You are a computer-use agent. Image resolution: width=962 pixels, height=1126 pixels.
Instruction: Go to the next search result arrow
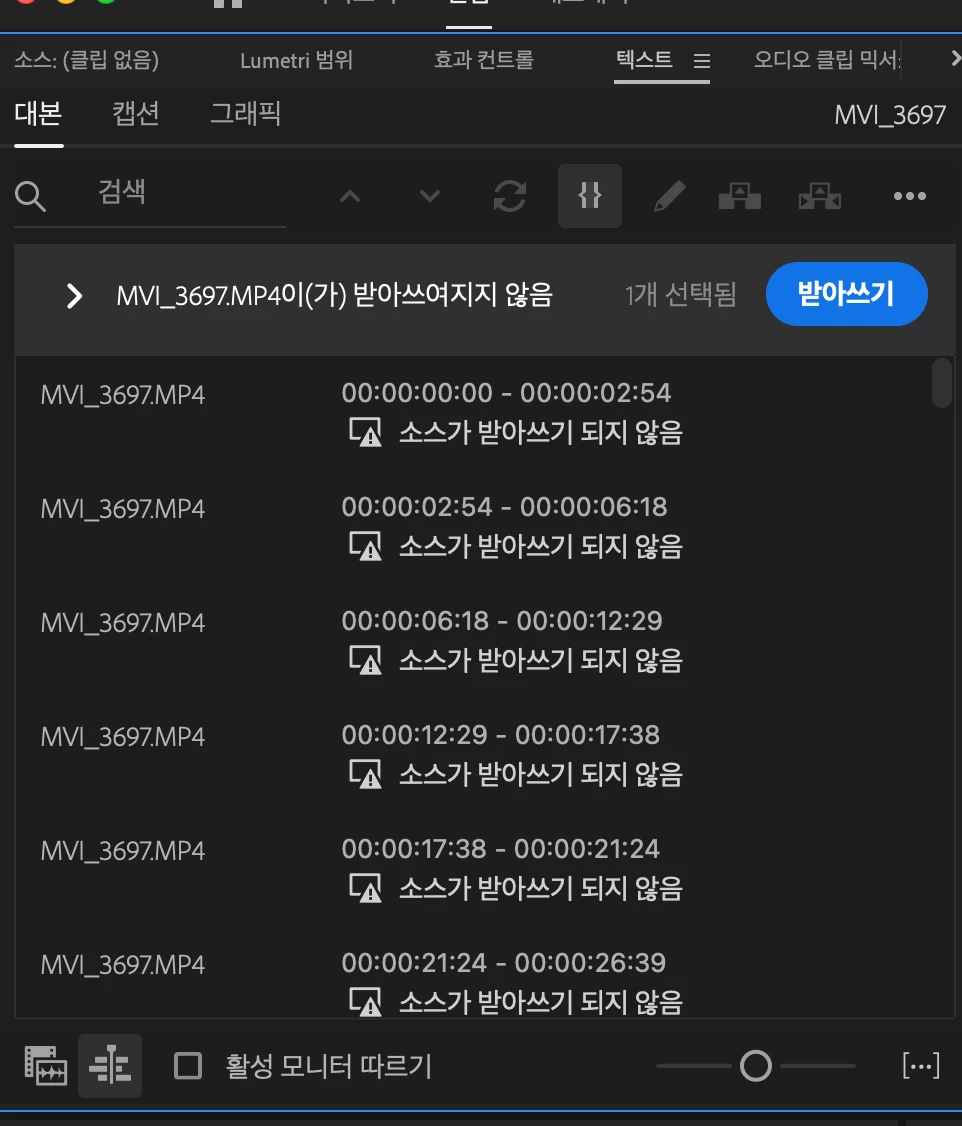coord(430,197)
